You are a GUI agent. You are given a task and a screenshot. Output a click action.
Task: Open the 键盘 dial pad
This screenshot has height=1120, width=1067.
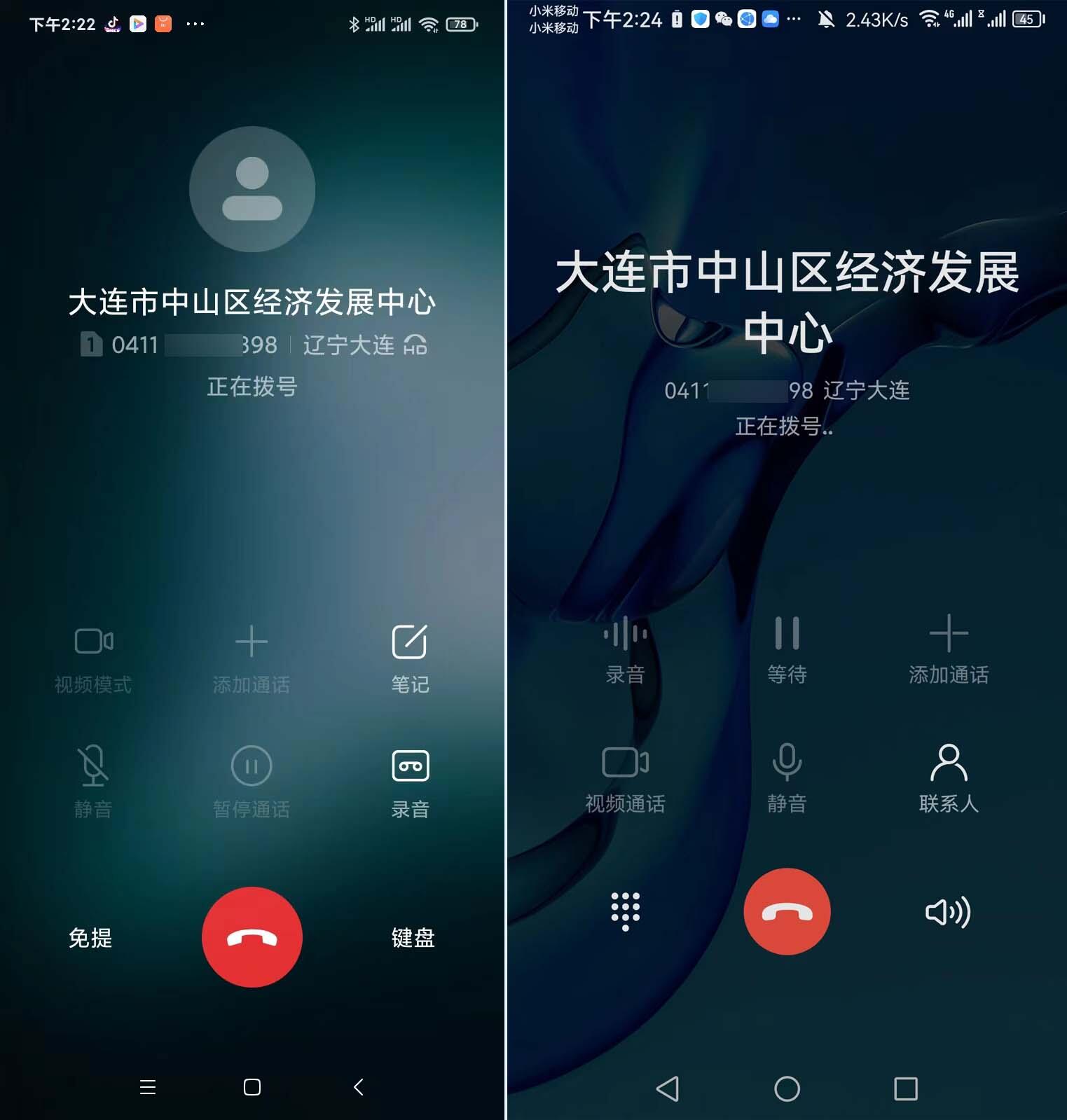[413, 937]
